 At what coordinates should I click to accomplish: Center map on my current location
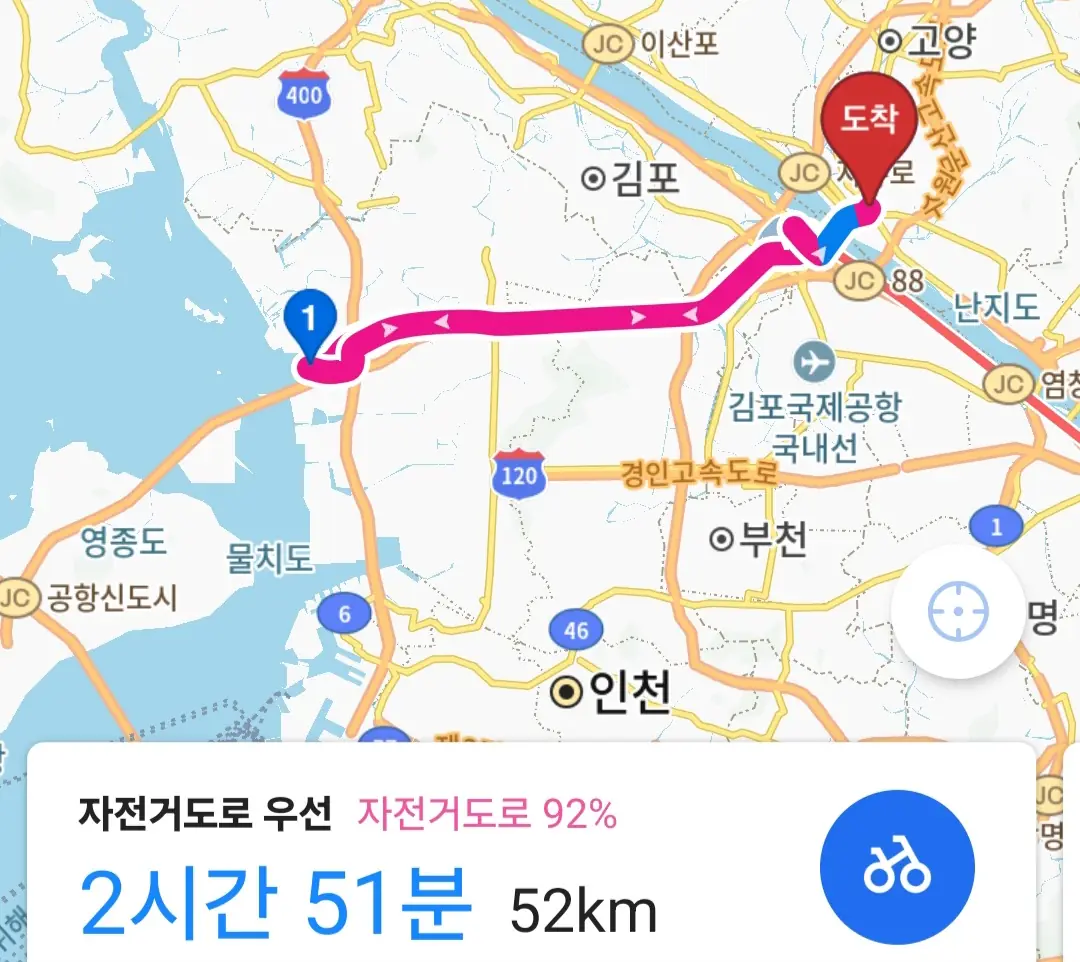point(957,612)
